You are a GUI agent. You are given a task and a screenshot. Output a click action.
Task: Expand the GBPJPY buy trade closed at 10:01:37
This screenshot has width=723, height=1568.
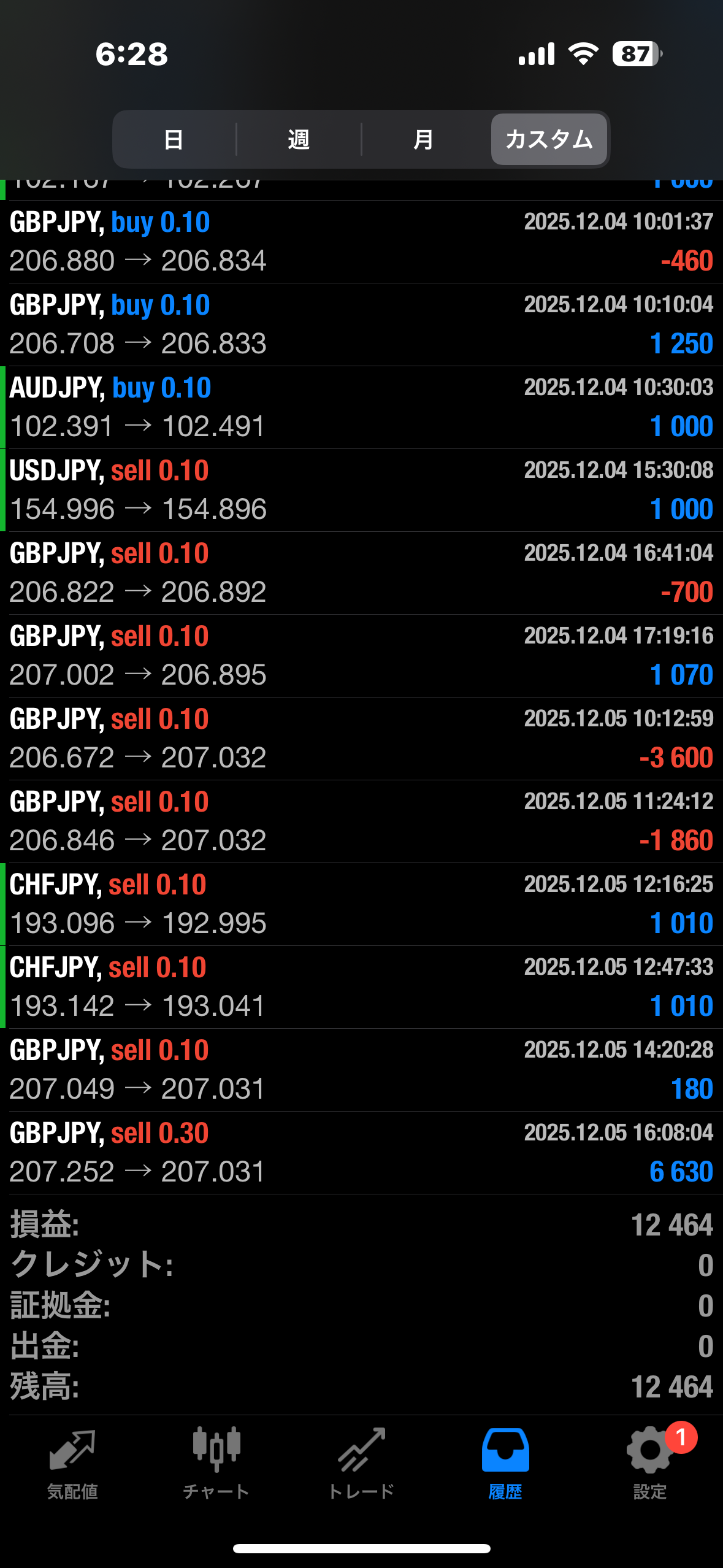(361, 242)
